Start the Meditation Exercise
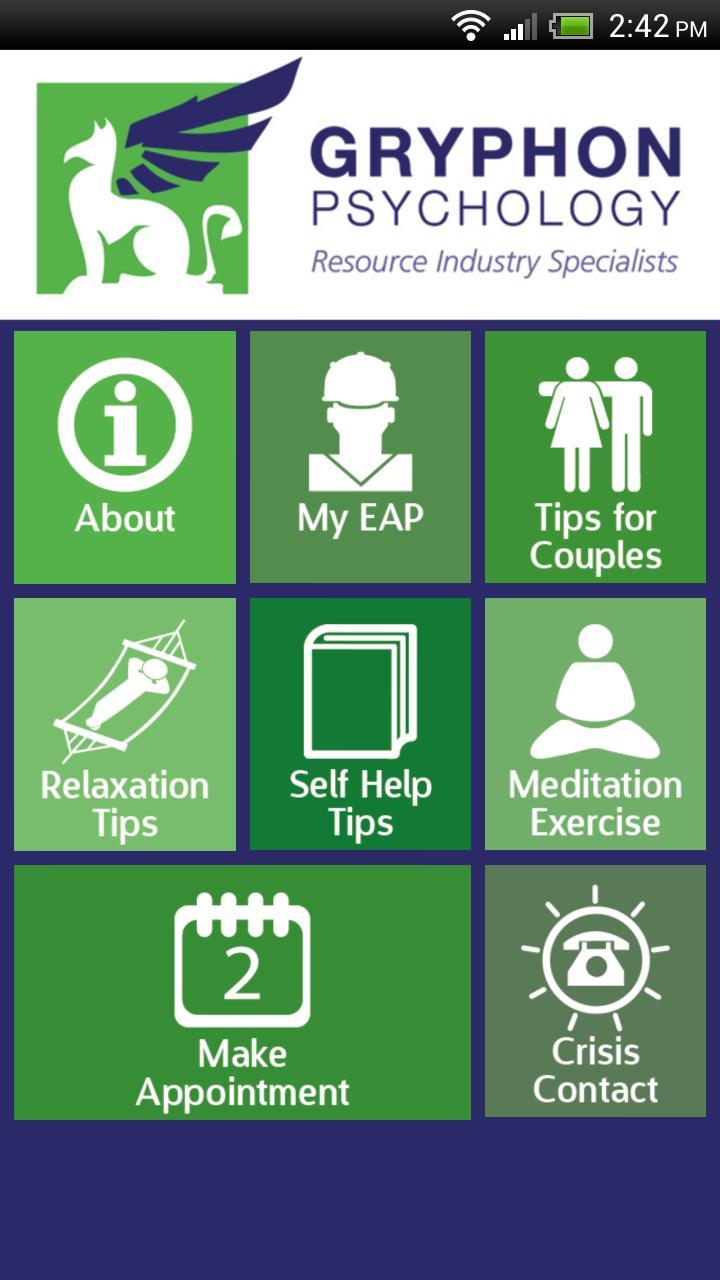This screenshot has width=720, height=1280. 595,724
